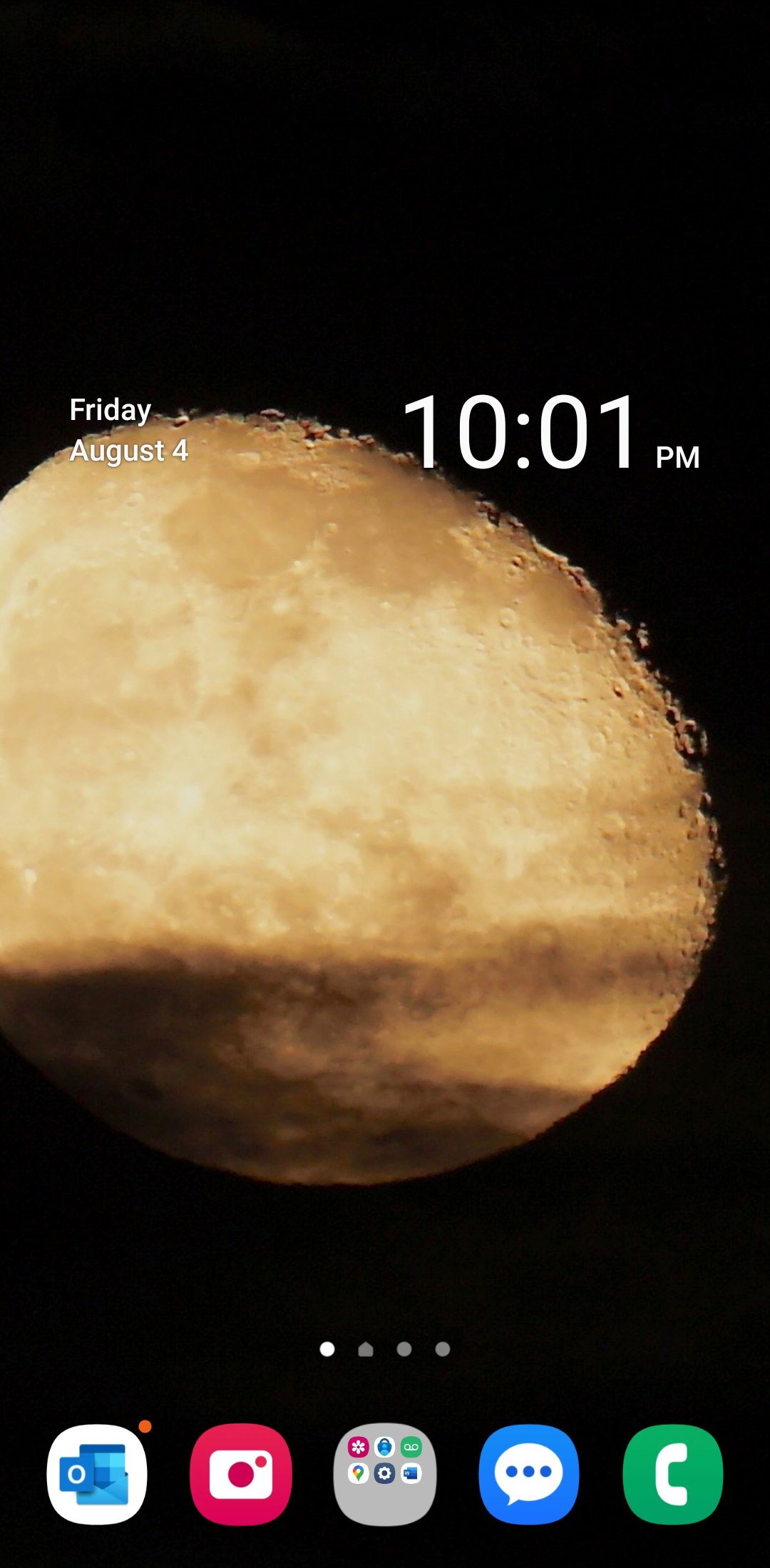Viewport: 770px width, 1568px height.
Task: Open the Outlook app
Action: [97, 1474]
